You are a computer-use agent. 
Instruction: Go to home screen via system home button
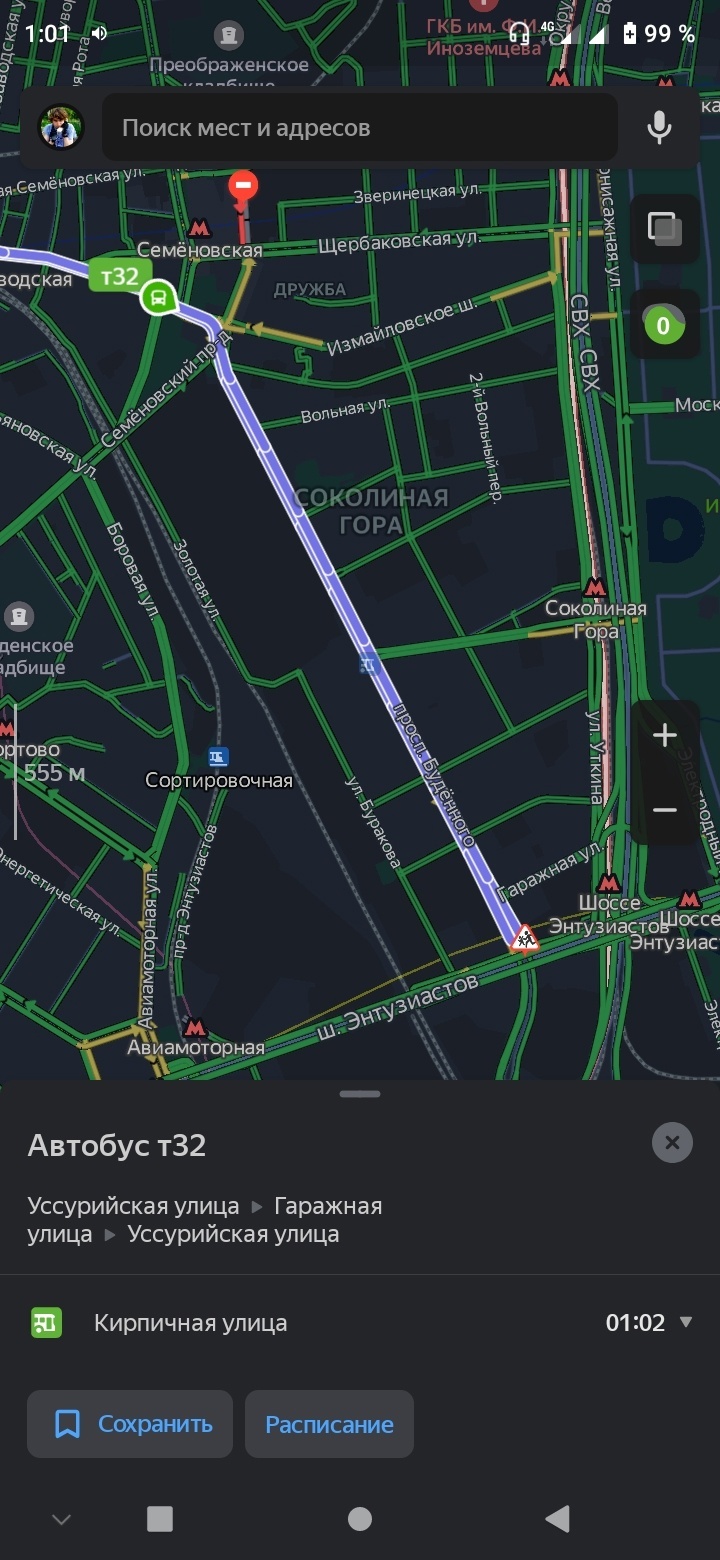[360, 1519]
